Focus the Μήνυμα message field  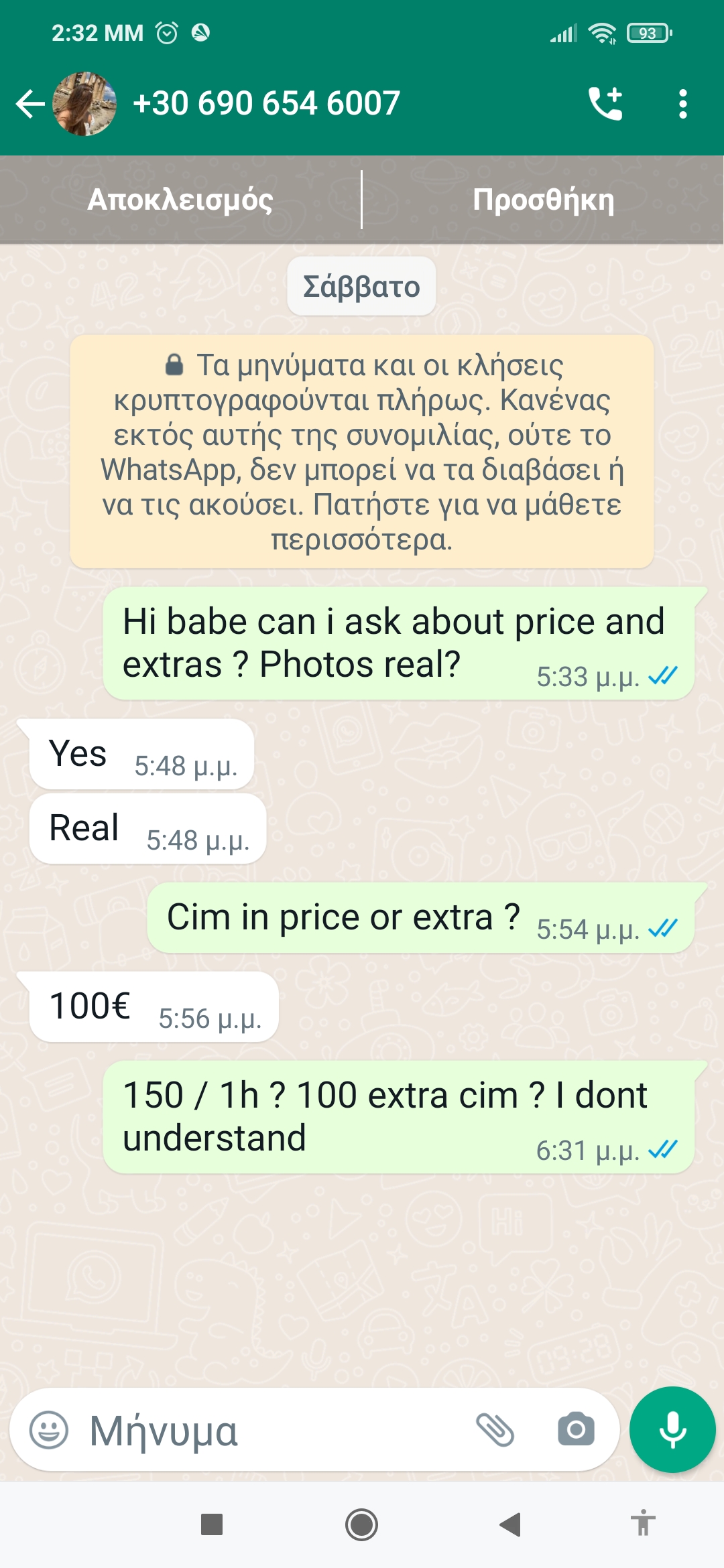coord(268,1430)
